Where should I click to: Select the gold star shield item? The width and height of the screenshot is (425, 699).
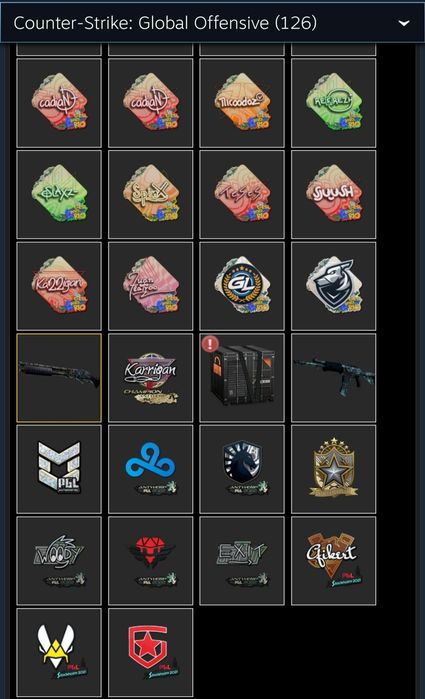point(334,469)
